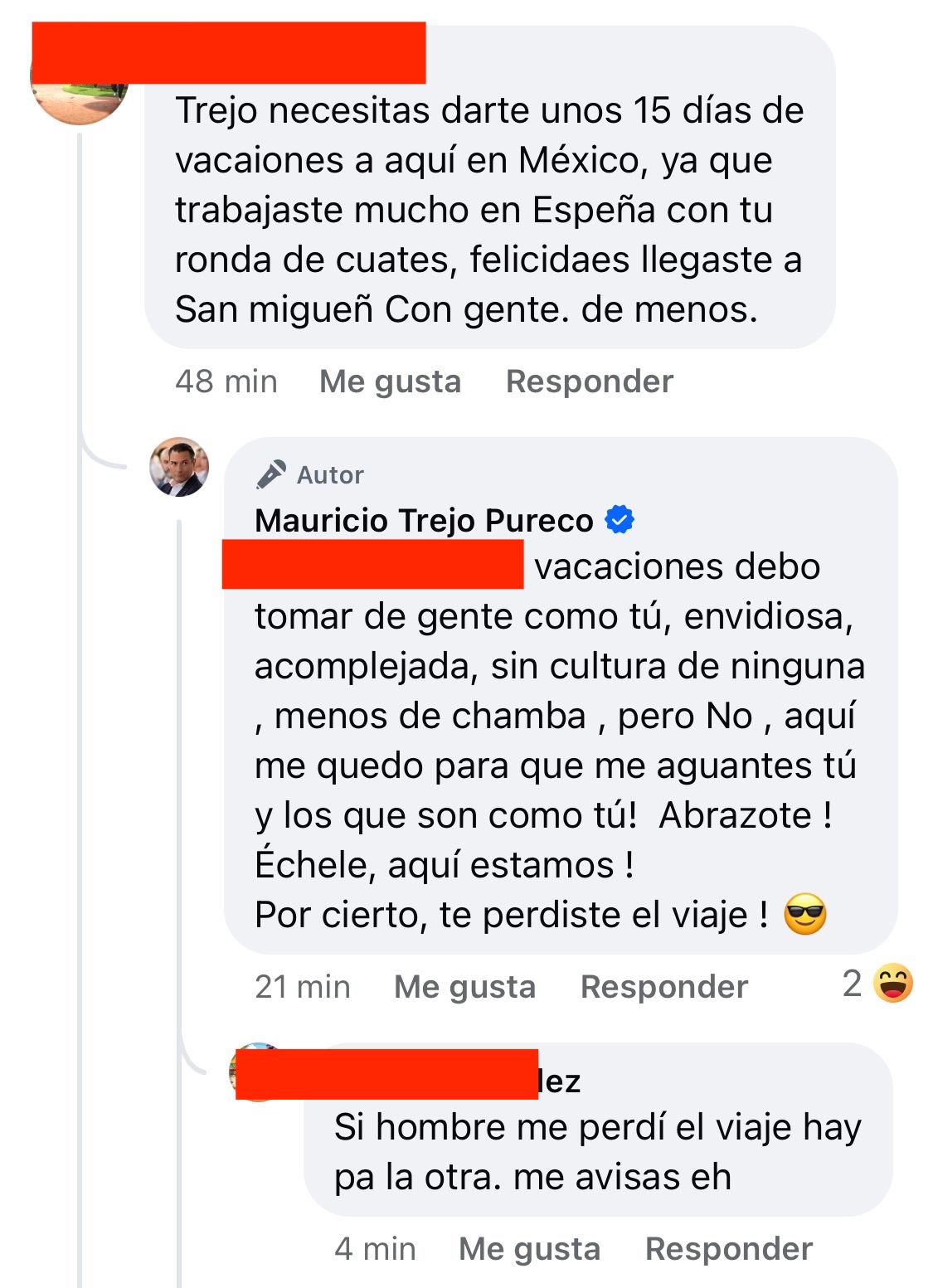The image size is (933, 1288).
Task: Open Mauricio Trejo Pureco's profile name
Action: pyautogui.click(x=424, y=521)
